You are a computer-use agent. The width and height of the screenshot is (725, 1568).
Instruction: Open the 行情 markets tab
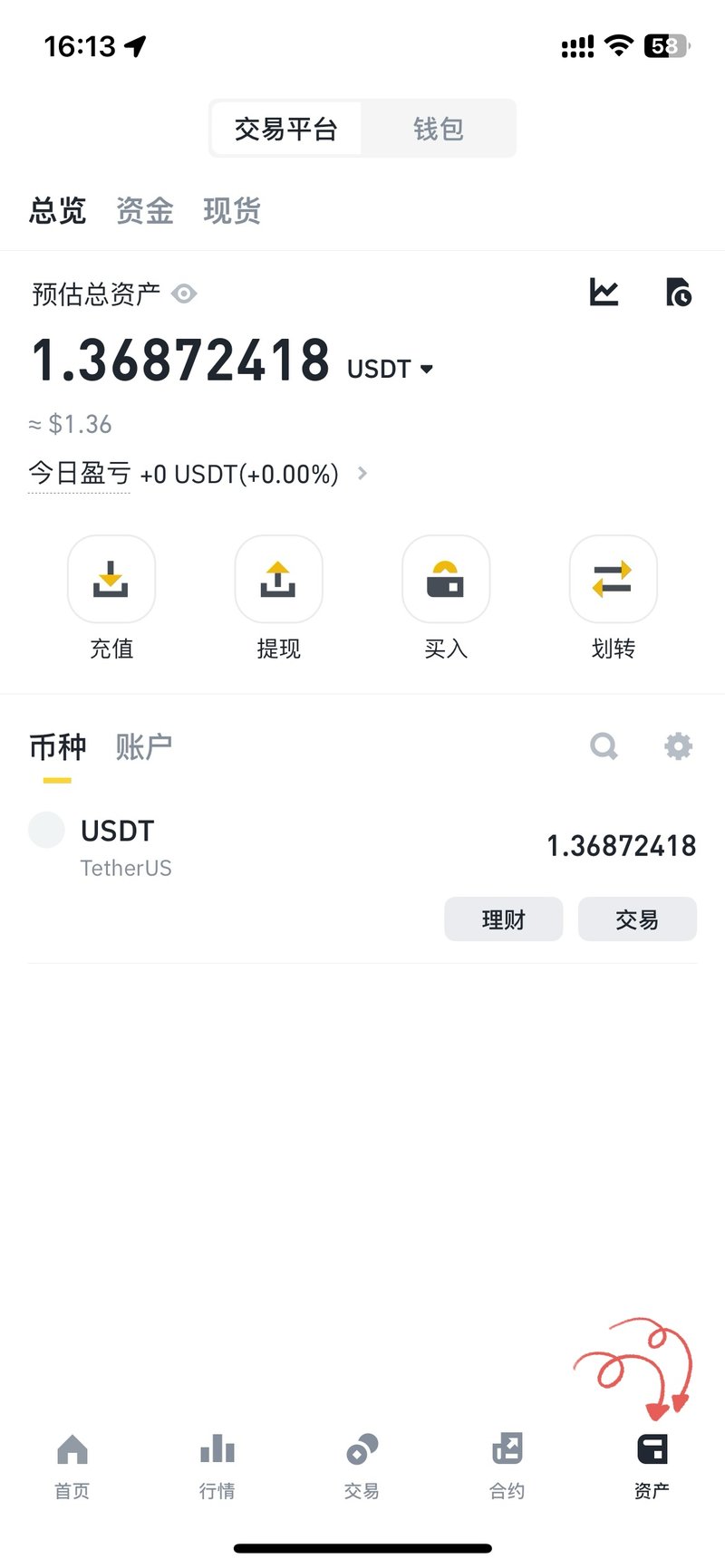(x=217, y=1463)
